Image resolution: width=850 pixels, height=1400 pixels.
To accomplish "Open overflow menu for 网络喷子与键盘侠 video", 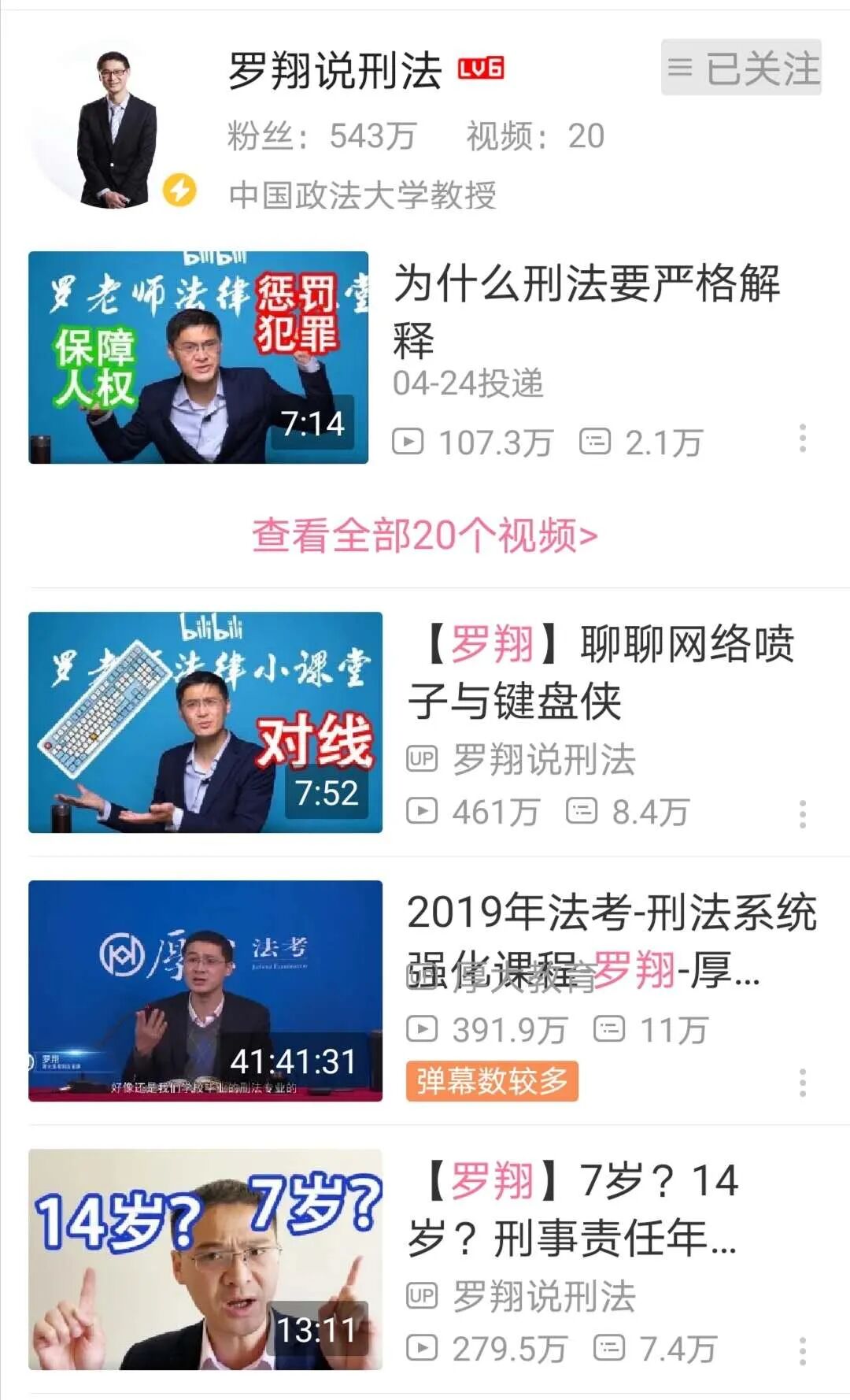I will point(802,814).
